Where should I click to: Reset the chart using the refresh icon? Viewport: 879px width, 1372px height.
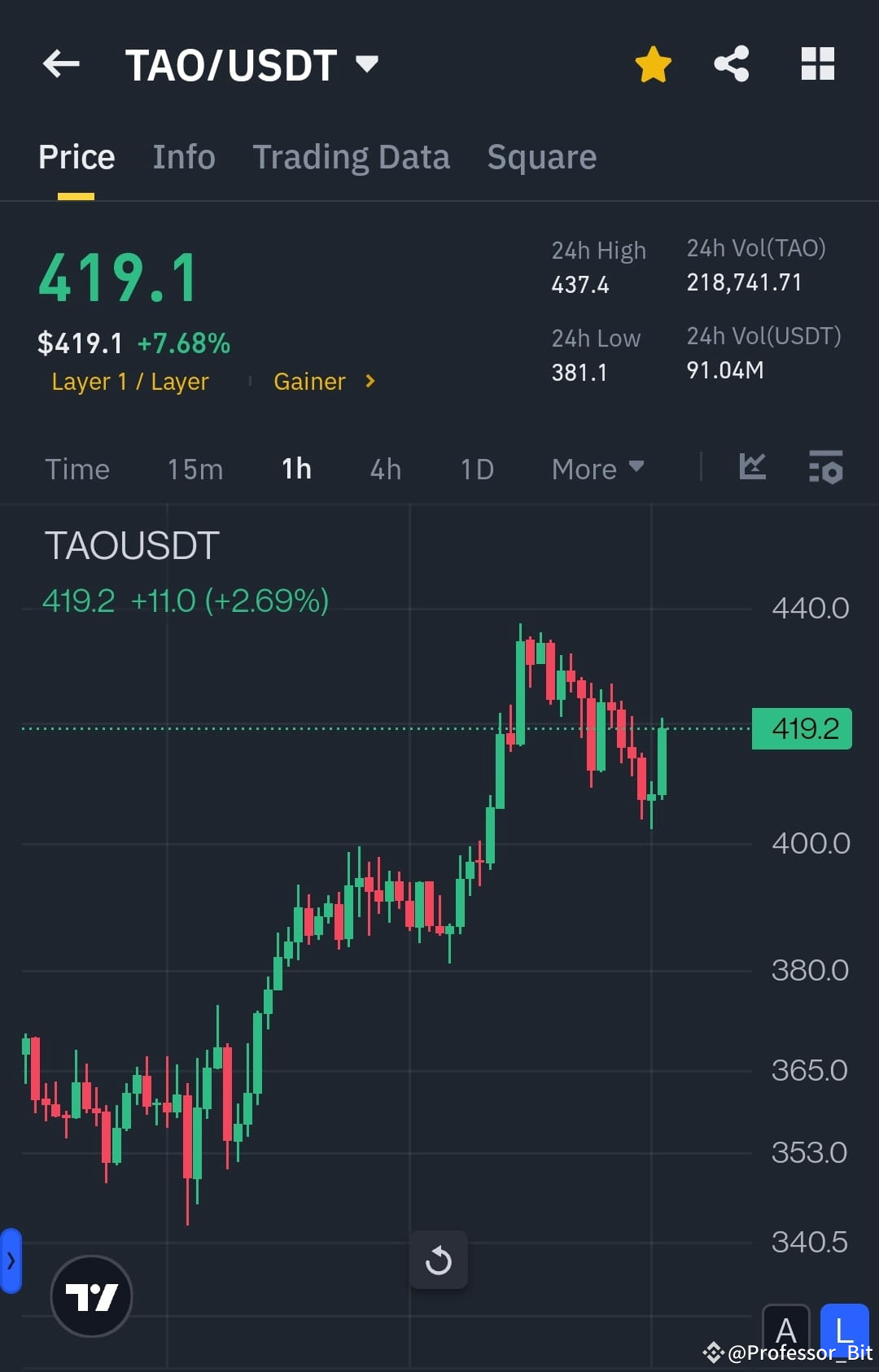pos(439,1260)
